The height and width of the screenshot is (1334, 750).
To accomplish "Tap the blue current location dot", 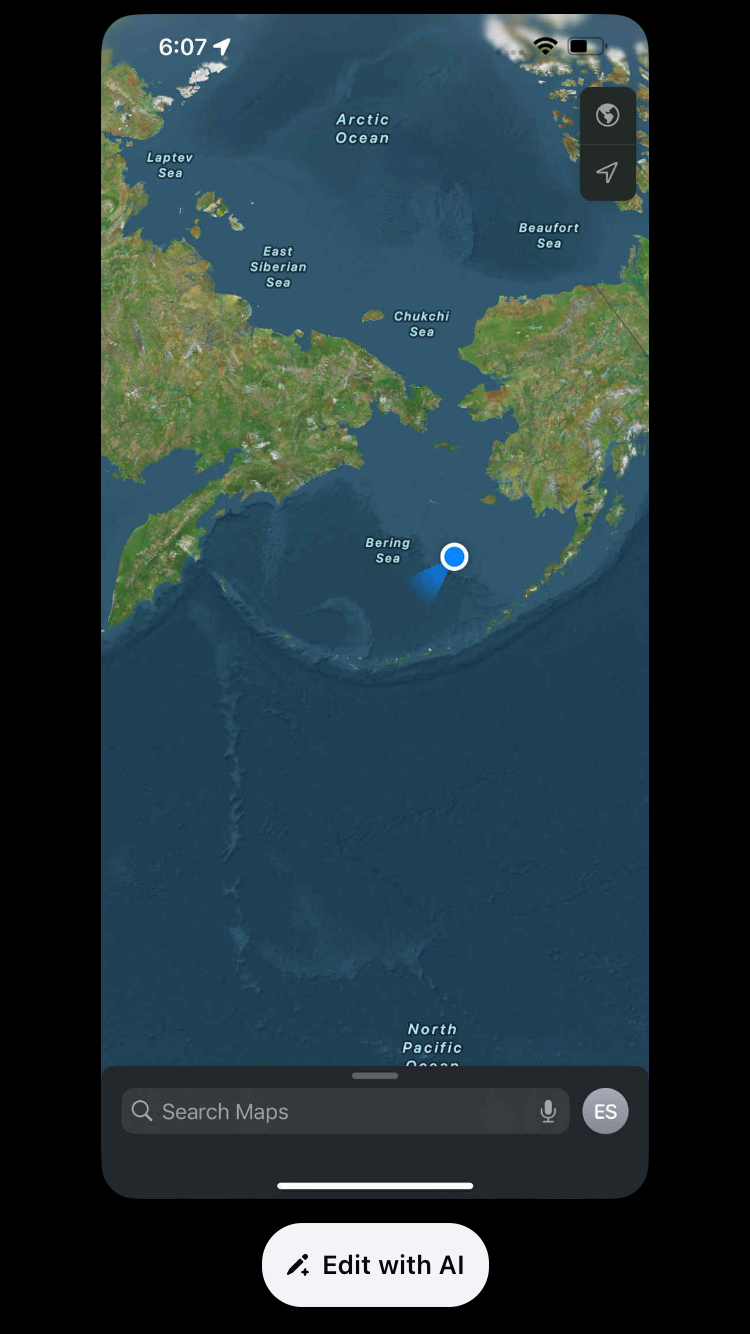I will [454, 556].
